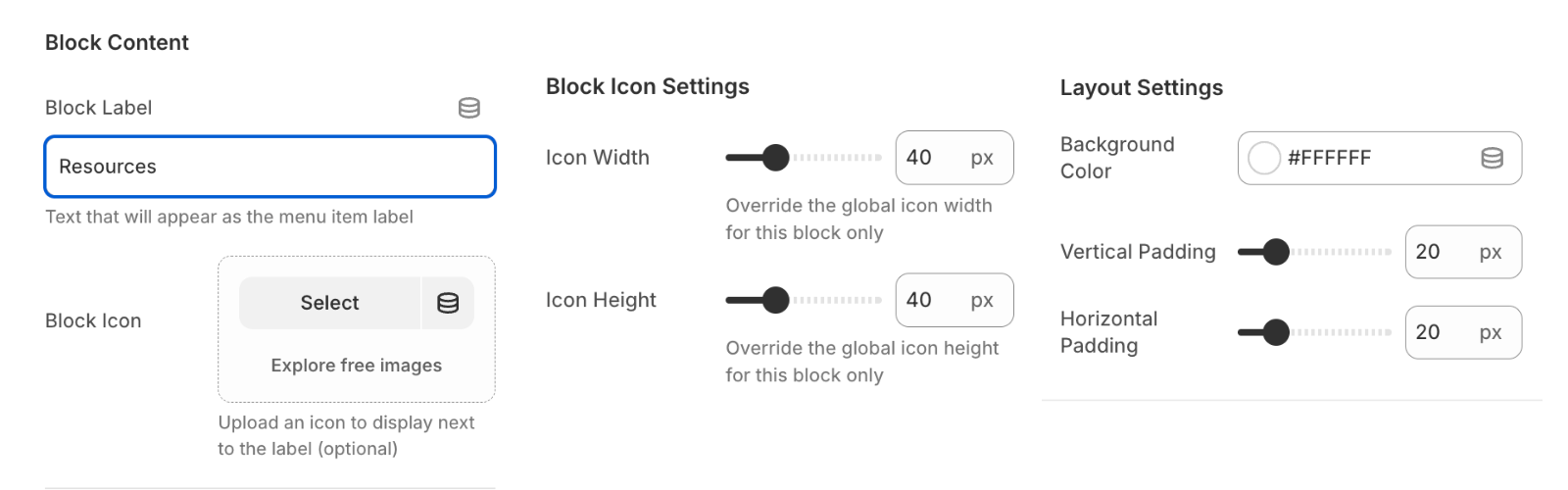
Task: Open dynamic source icon next to Select
Action: [448, 303]
